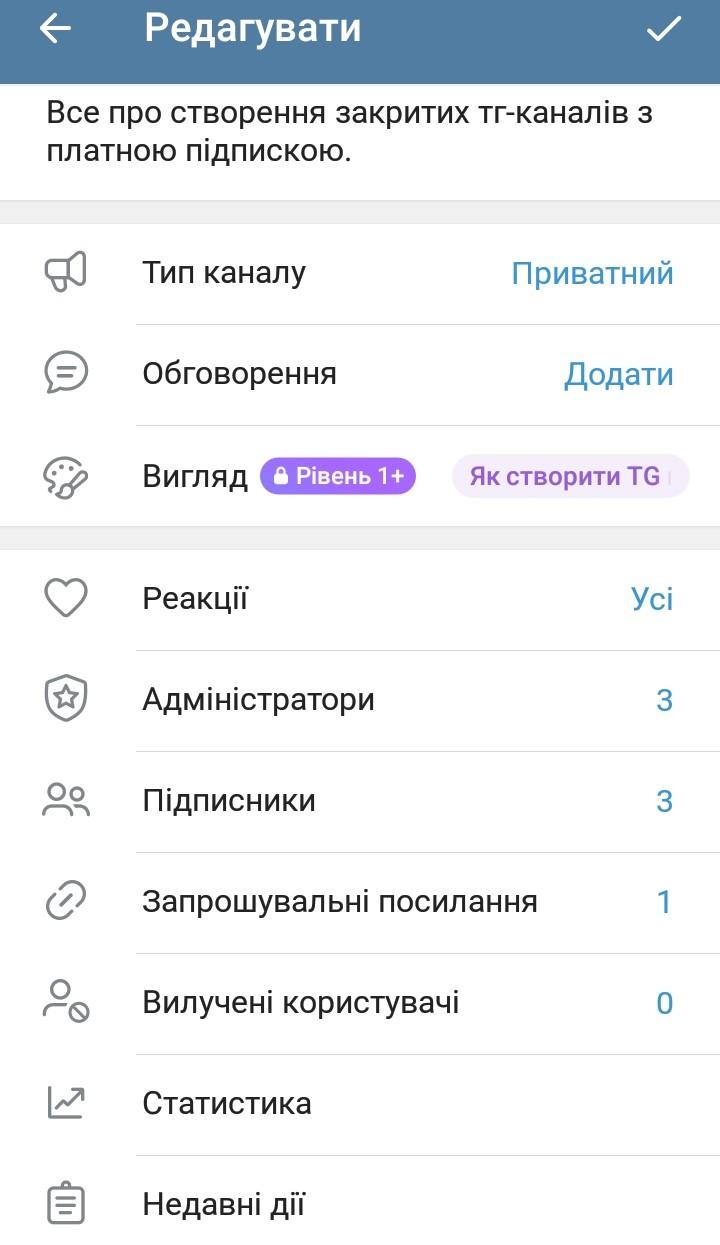Open the Тип каналу setting
The image size is (720, 1245).
360,274
